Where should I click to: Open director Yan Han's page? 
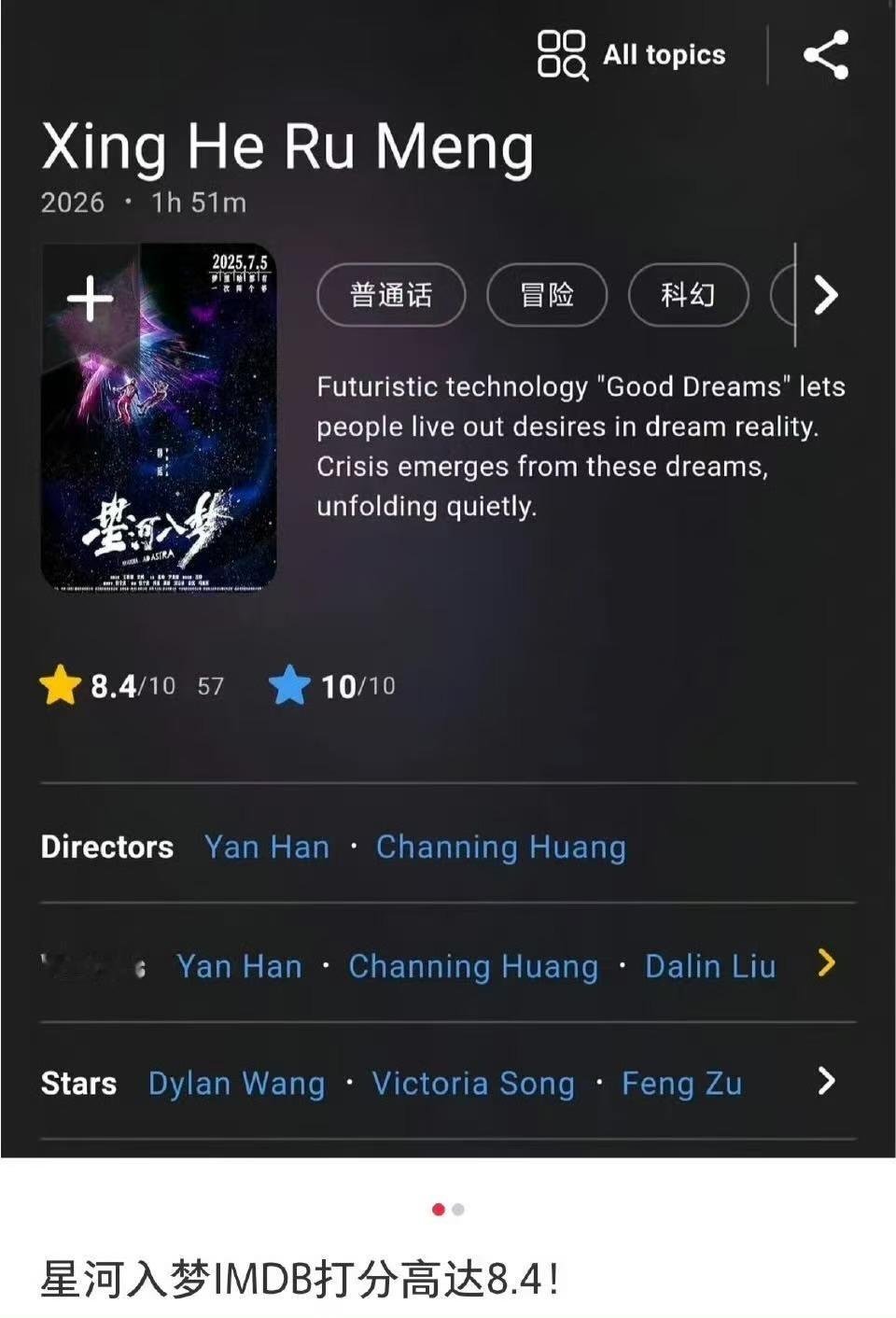(x=267, y=848)
